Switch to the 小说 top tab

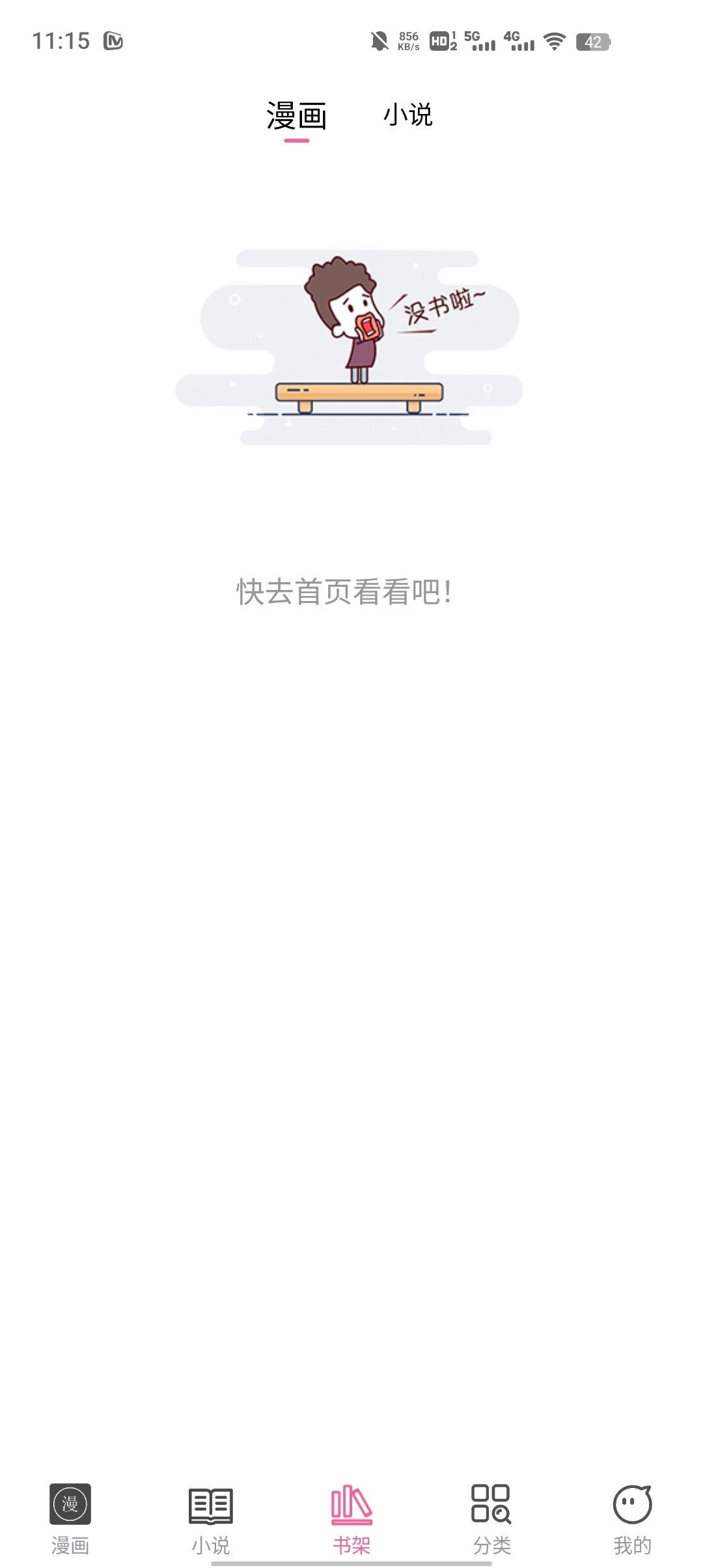coord(407,115)
